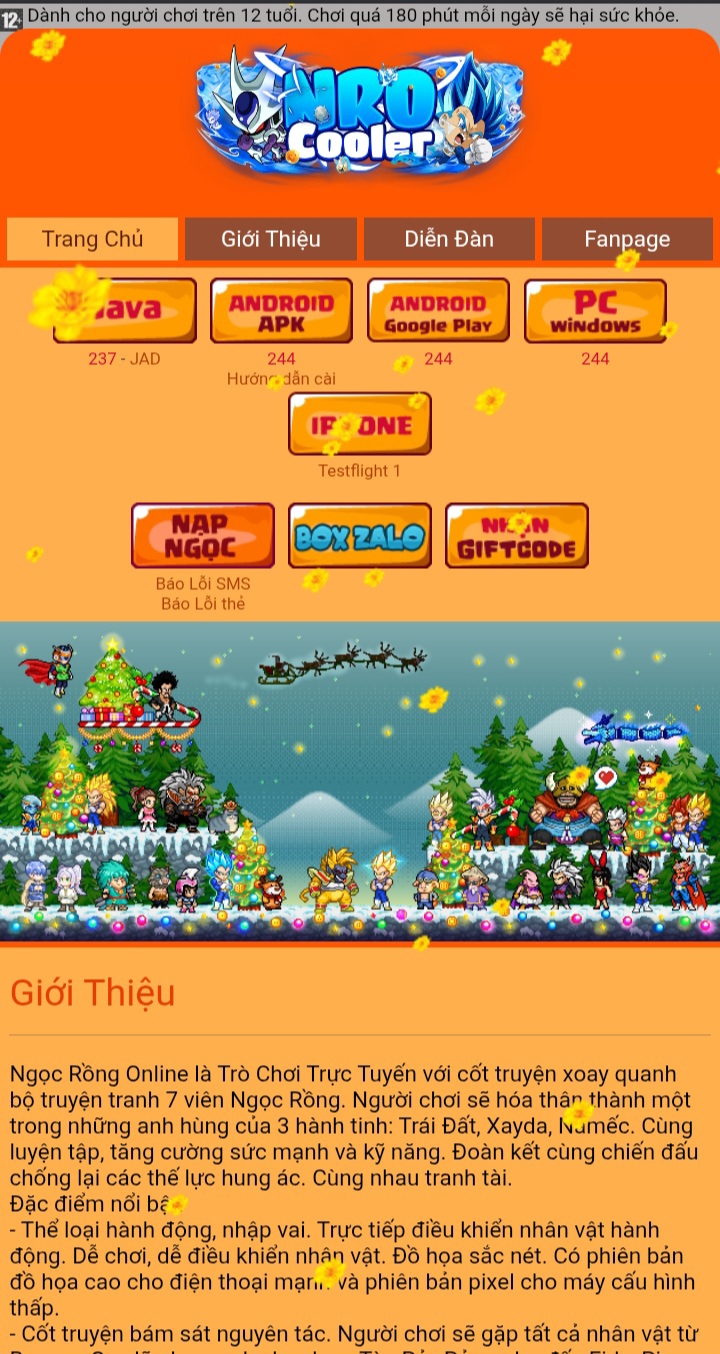The height and width of the screenshot is (1354, 720).
Task: Download the Java version
Action: pyautogui.click(x=124, y=311)
